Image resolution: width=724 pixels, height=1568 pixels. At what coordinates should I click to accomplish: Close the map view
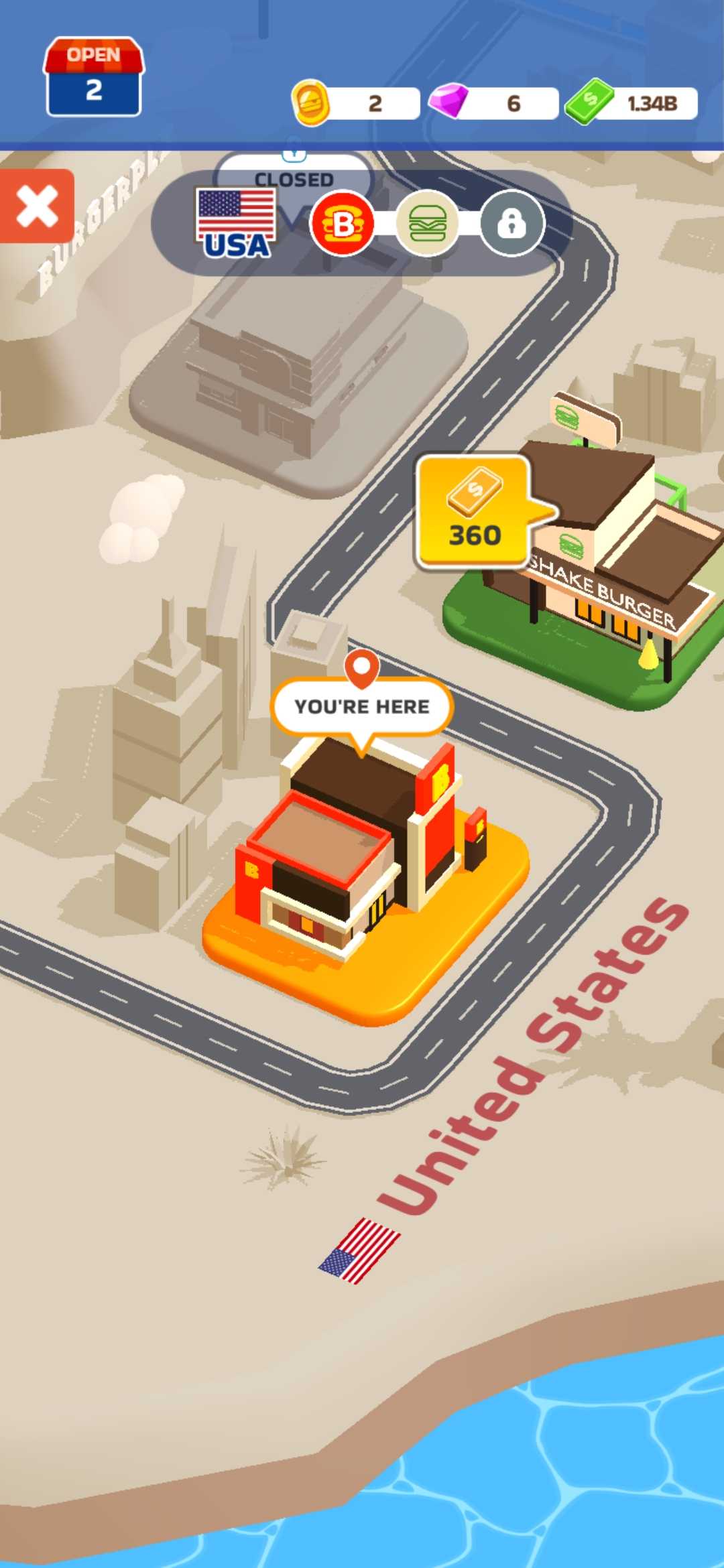click(37, 206)
